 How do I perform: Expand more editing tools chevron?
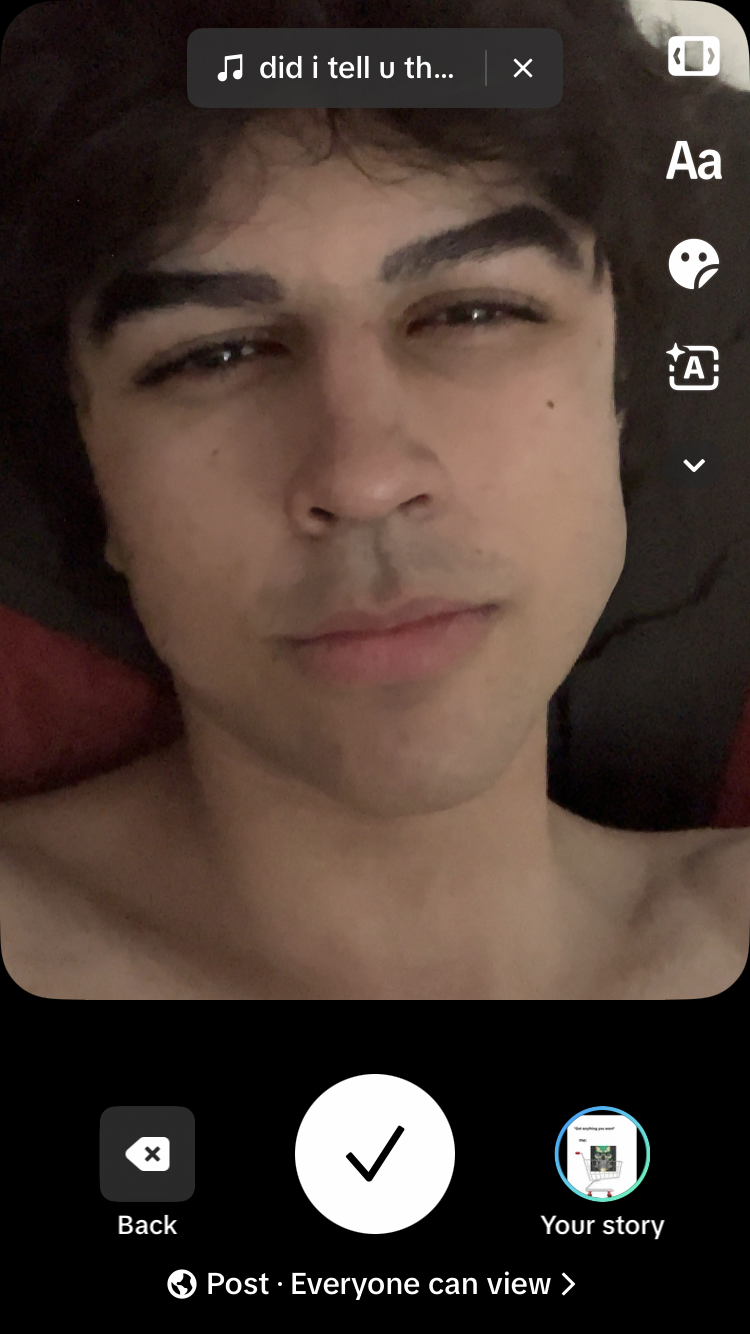[694, 465]
